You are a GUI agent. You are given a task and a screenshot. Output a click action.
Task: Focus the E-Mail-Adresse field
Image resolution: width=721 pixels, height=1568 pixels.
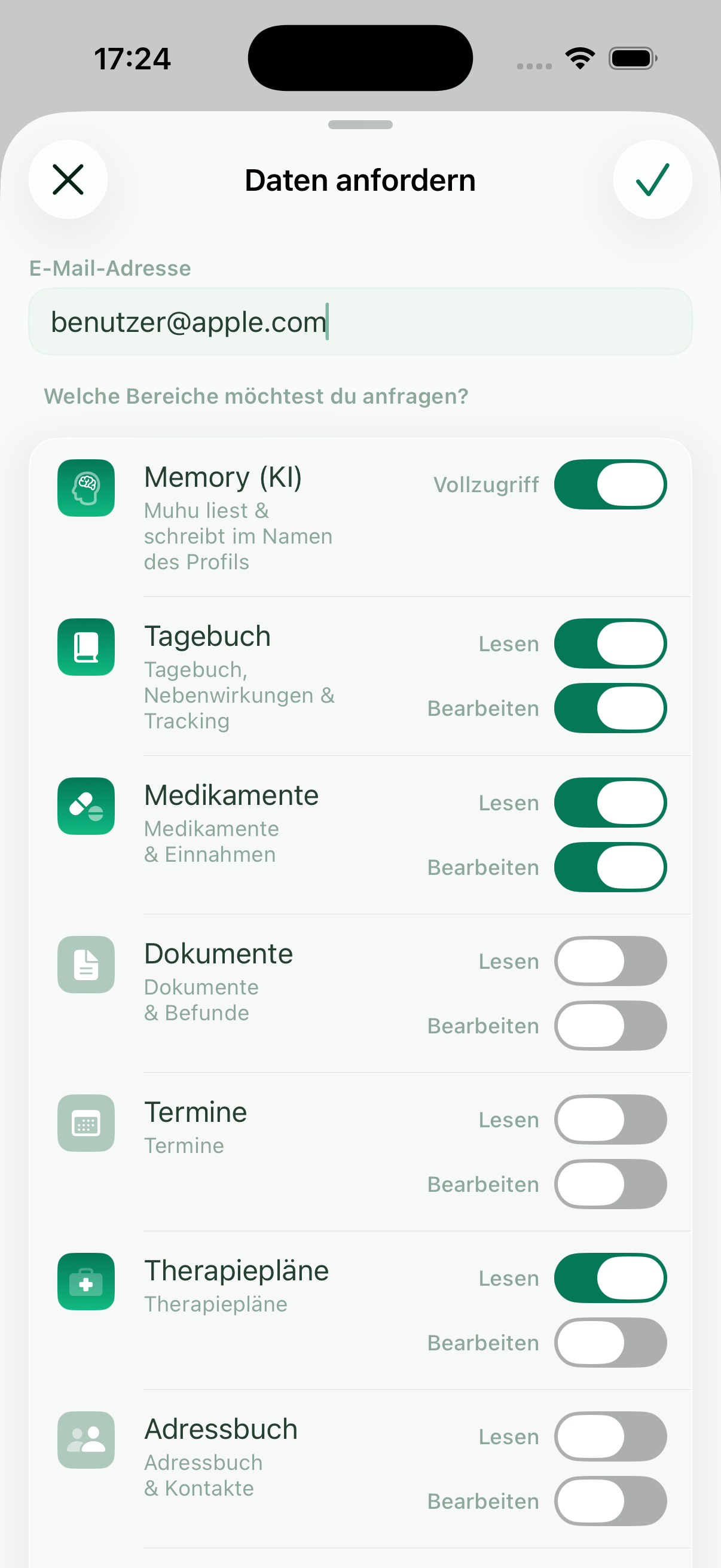[360, 321]
